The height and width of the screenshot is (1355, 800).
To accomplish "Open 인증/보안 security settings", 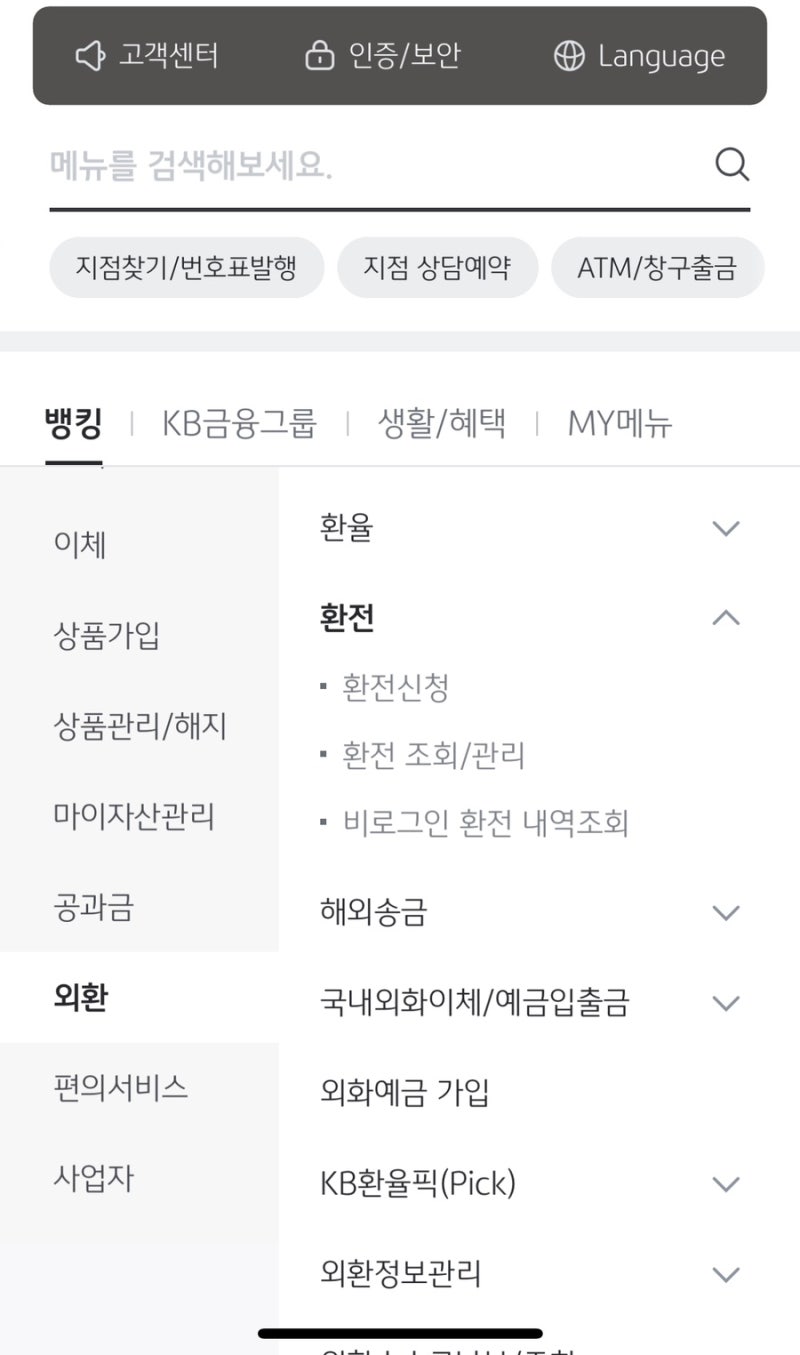I will 382,56.
